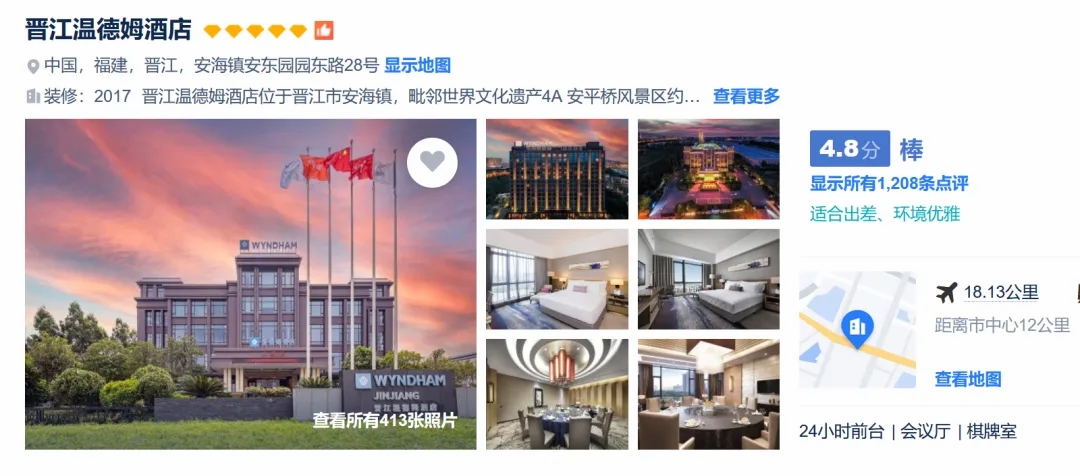
Task: Expand description via 查看更多
Action: pyautogui.click(x=746, y=97)
